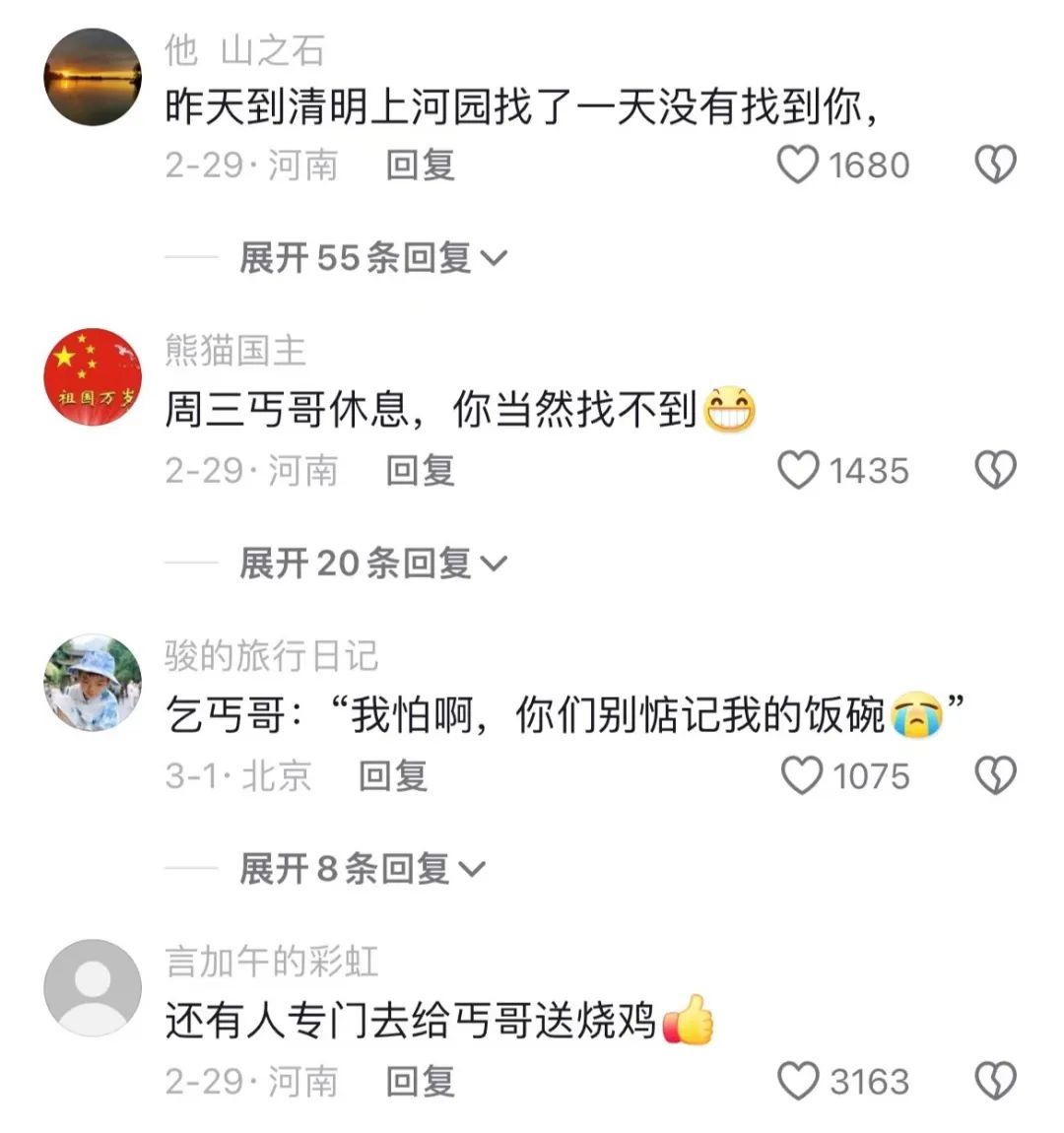Screen dimensions: 1064x1133
Task: Reply to 他 山之石's comment
Action: [x=420, y=165]
